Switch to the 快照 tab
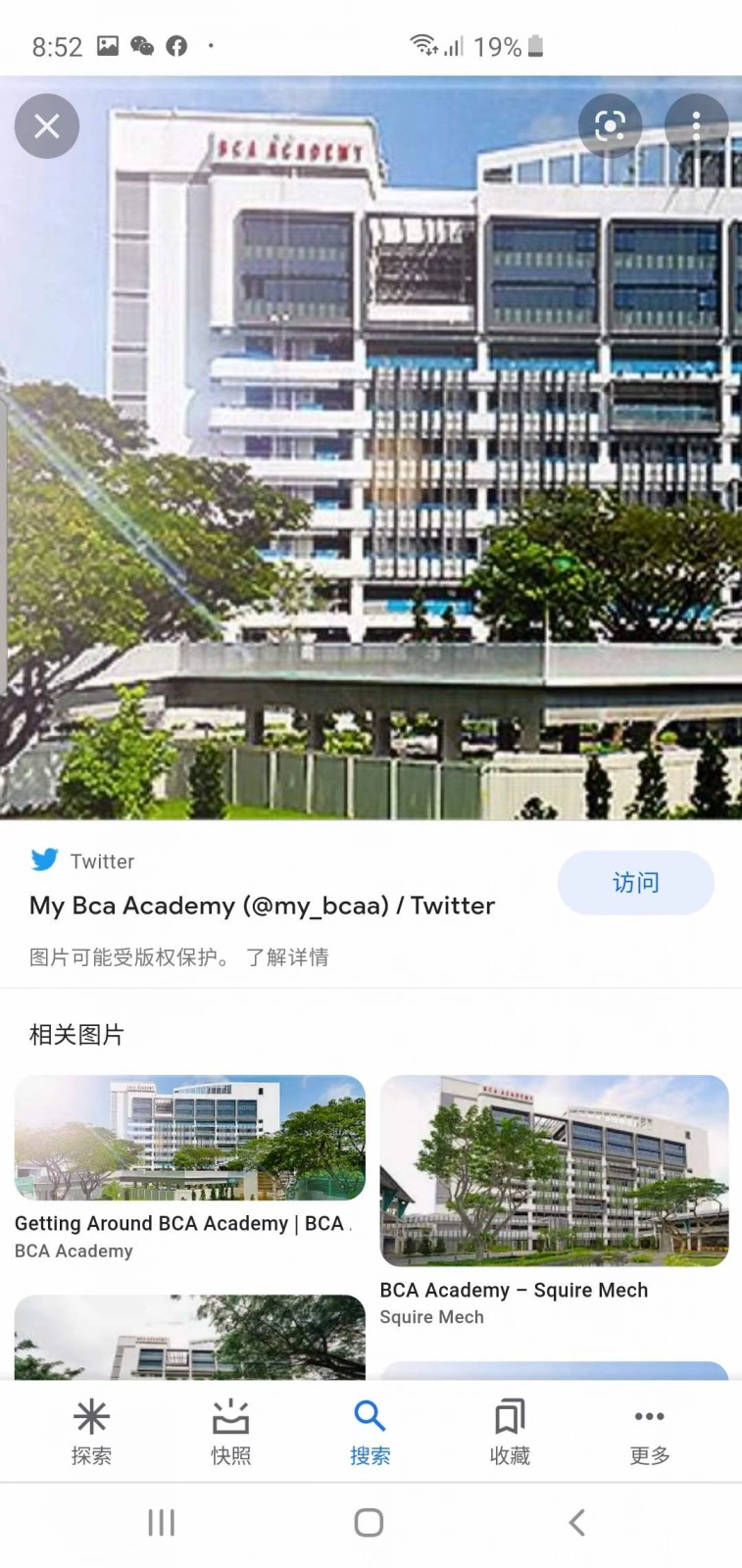 pyautogui.click(x=231, y=1432)
